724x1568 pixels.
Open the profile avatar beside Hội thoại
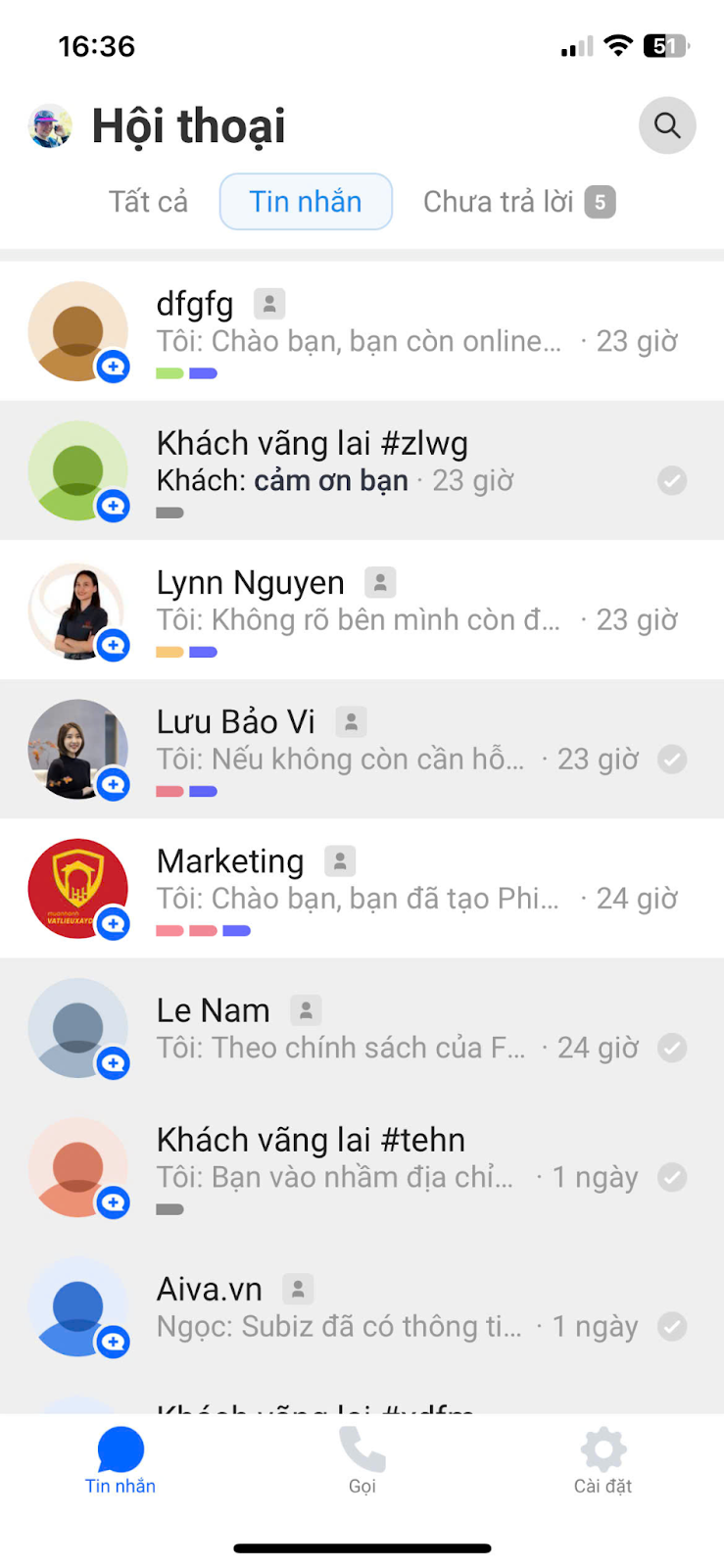[x=50, y=126]
